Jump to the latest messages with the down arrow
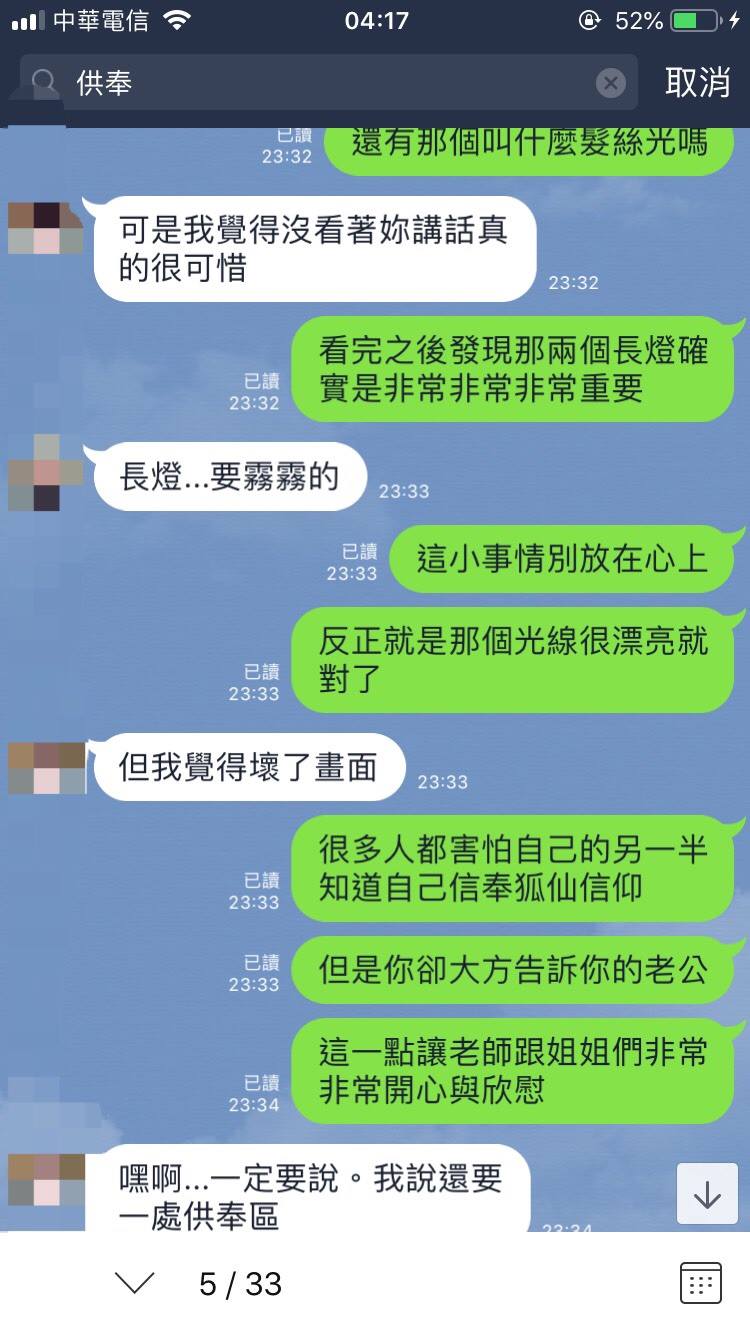 pos(707,1194)
